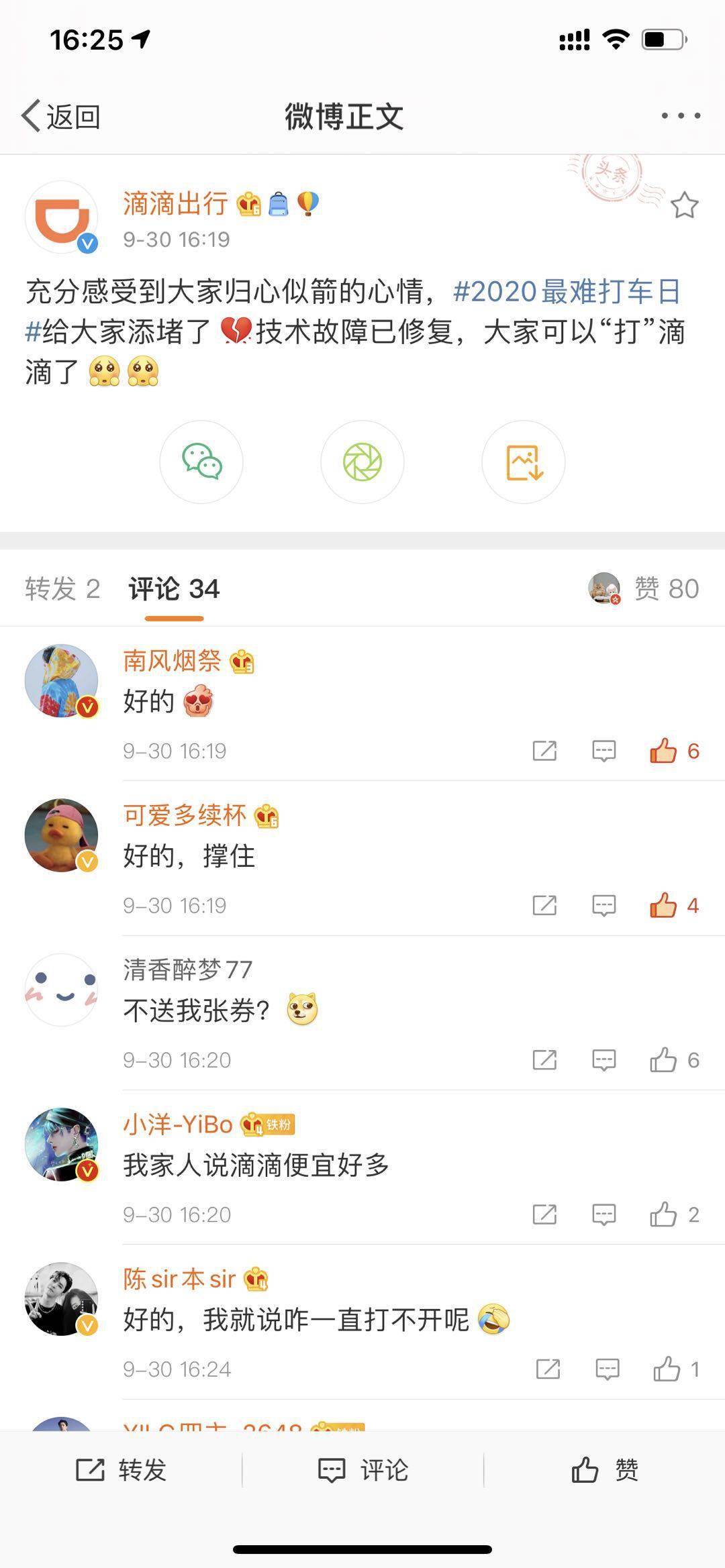Tap 评论 in the bottom bar
This screenshot has height=1568, width=725.
[x=362, y=1470]
